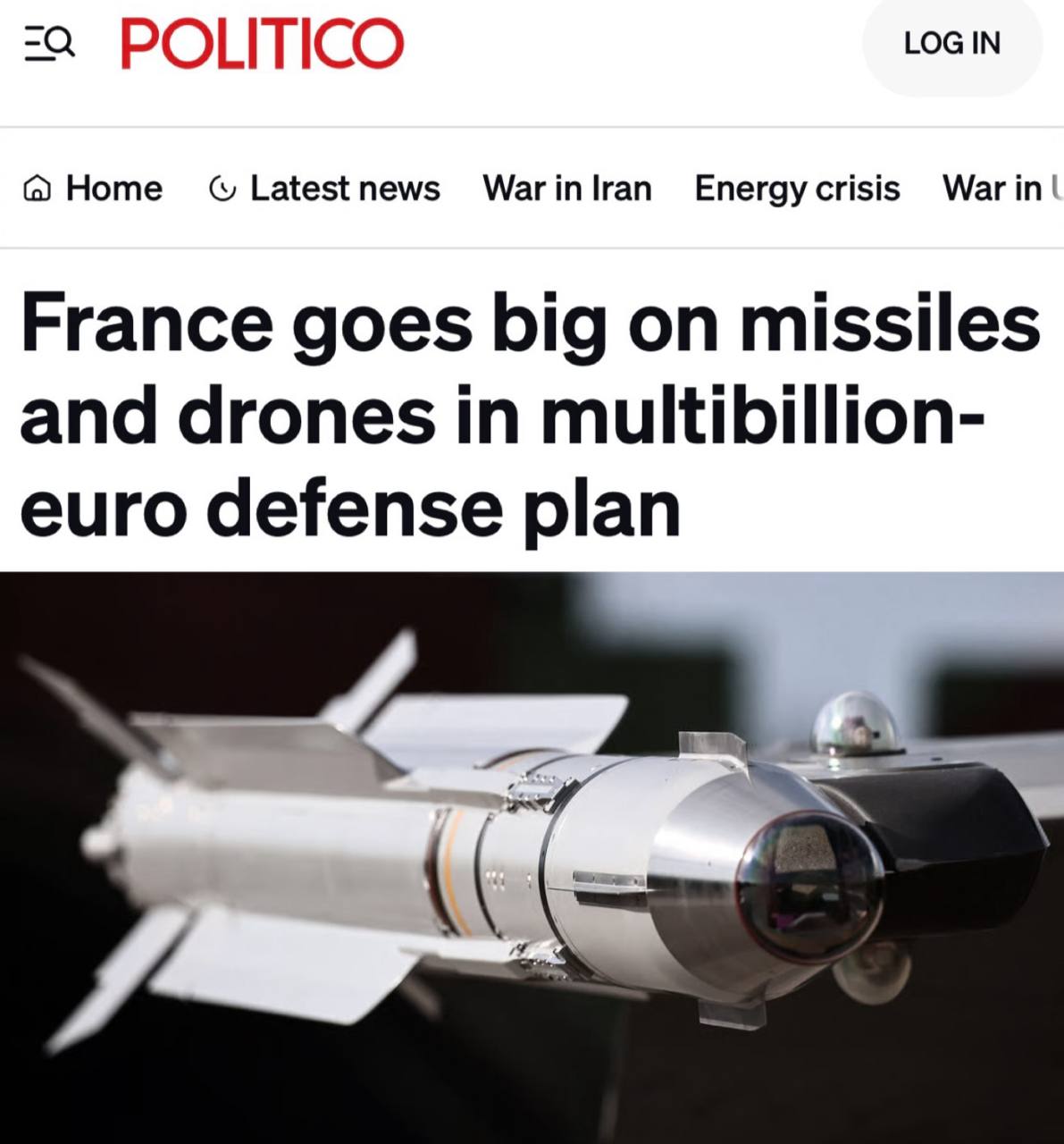Image resolution: width=1064 pixels, height=1144 pixels.
Task: Switch to Energy crisis section
Action: click(797, 189)
